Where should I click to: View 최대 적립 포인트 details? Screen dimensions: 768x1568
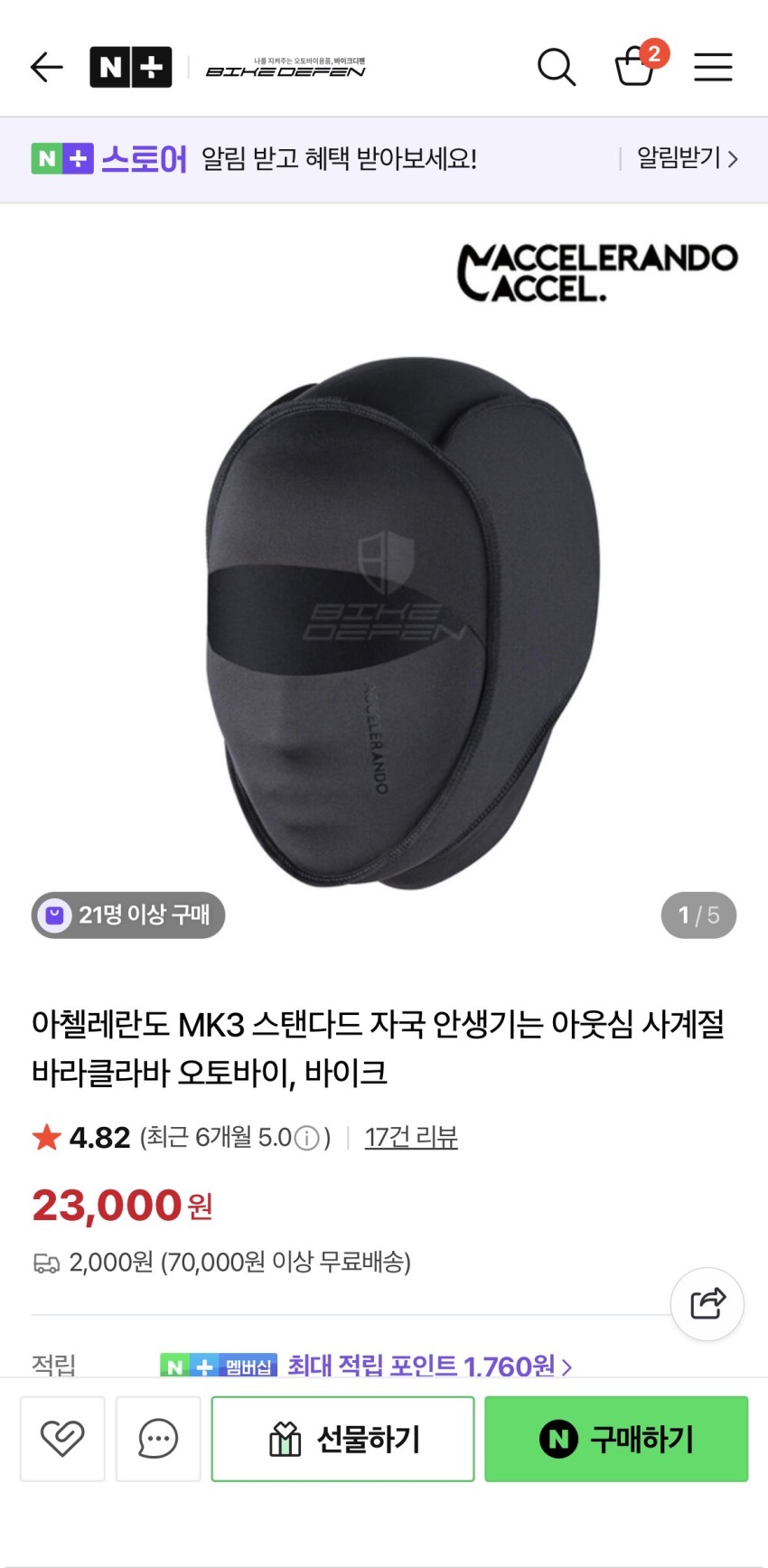(429, 1365)
